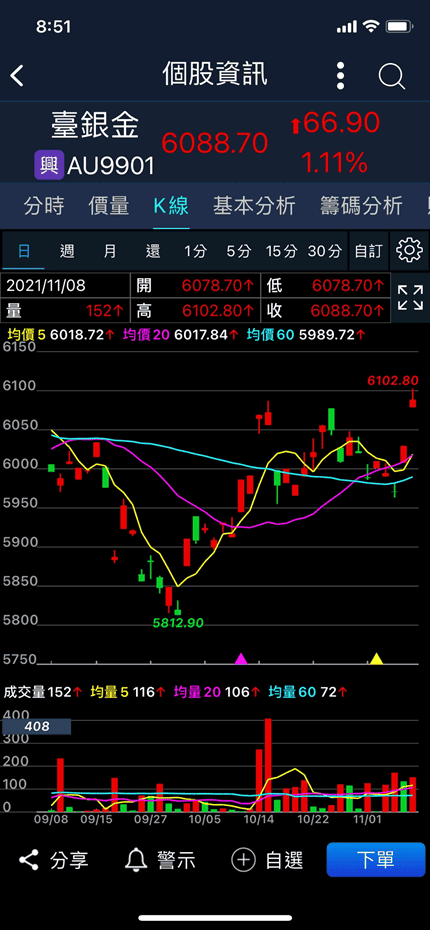Expand the chart to fullscreen
This screenshot has width=430, height=930.
[x=410, y=297]
